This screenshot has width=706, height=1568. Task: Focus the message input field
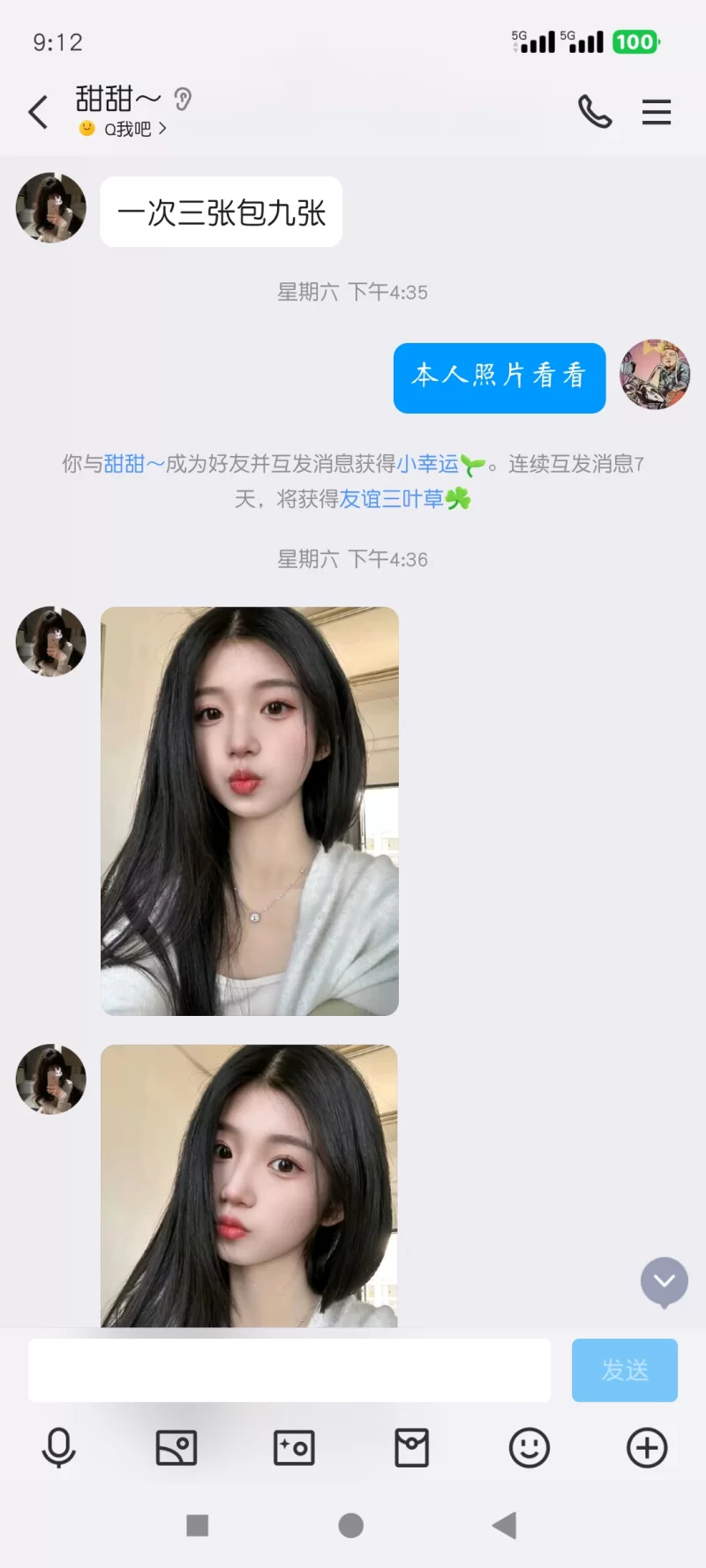click(289, 1370)
